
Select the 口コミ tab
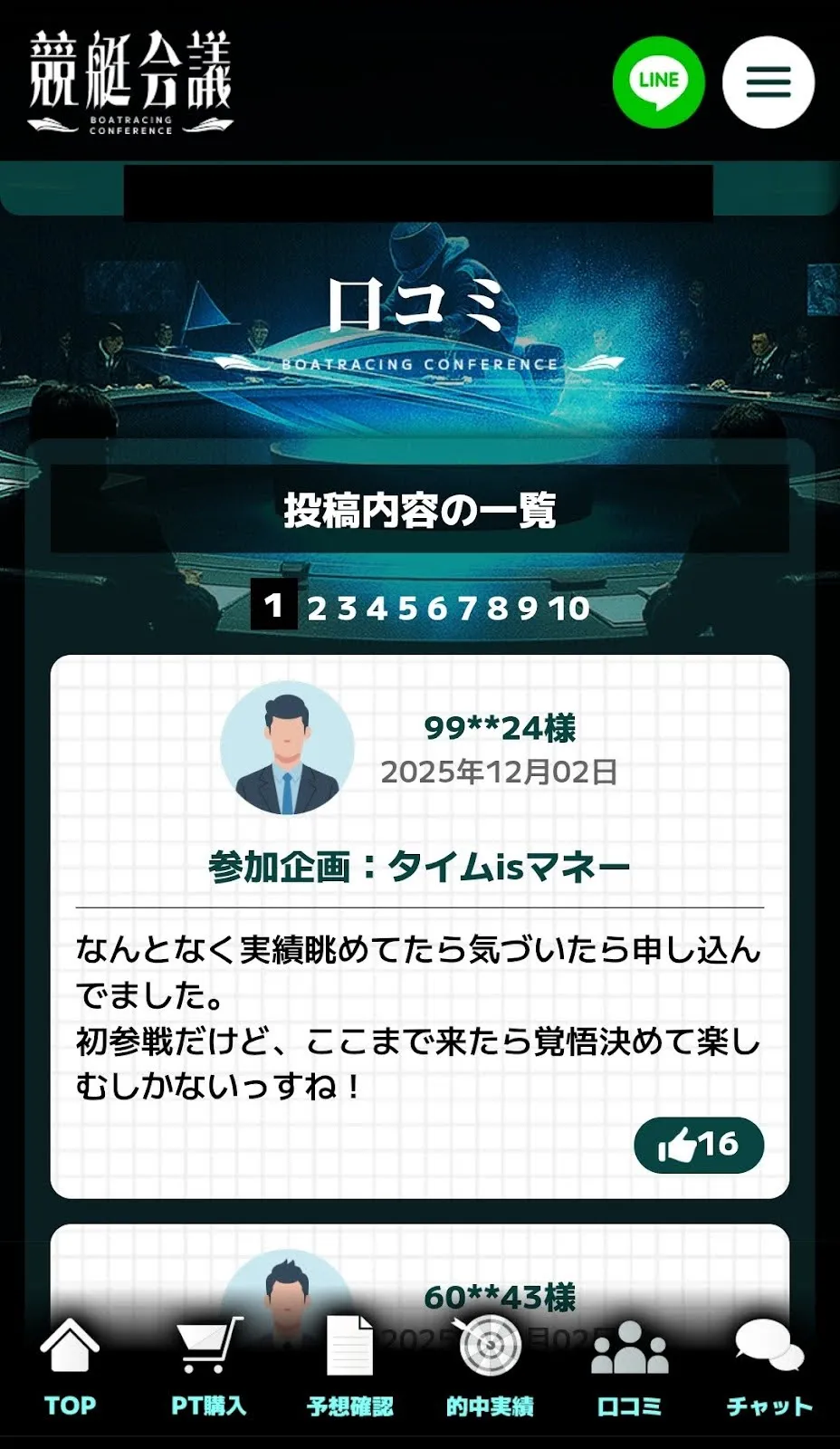(629, 1367)
